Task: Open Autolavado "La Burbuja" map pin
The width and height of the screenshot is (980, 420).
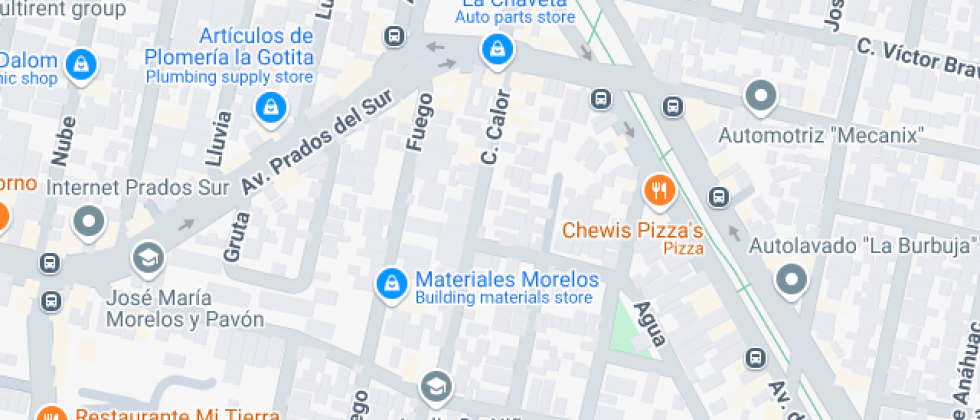Action: tap(792, 280)
